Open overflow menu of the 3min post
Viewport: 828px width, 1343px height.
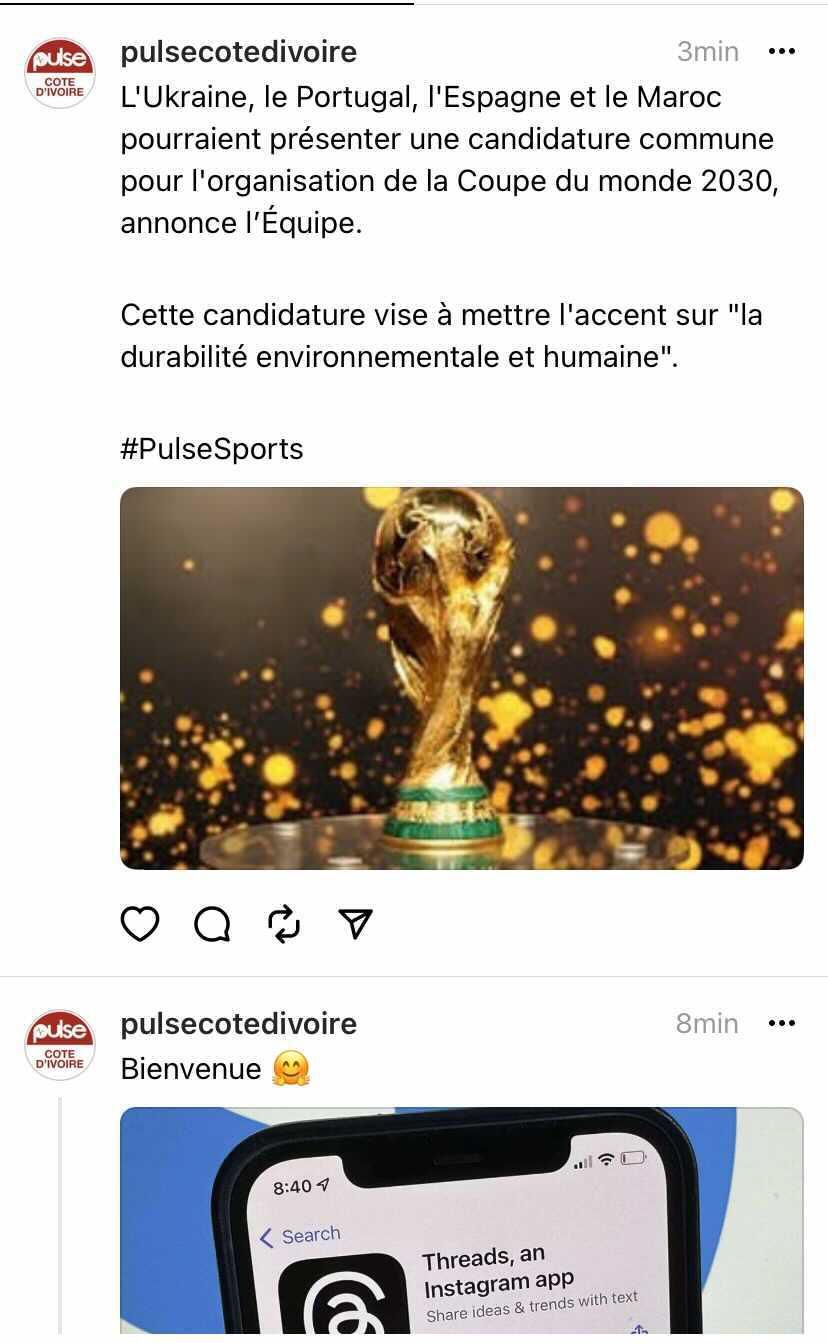(x=781, y=52)
